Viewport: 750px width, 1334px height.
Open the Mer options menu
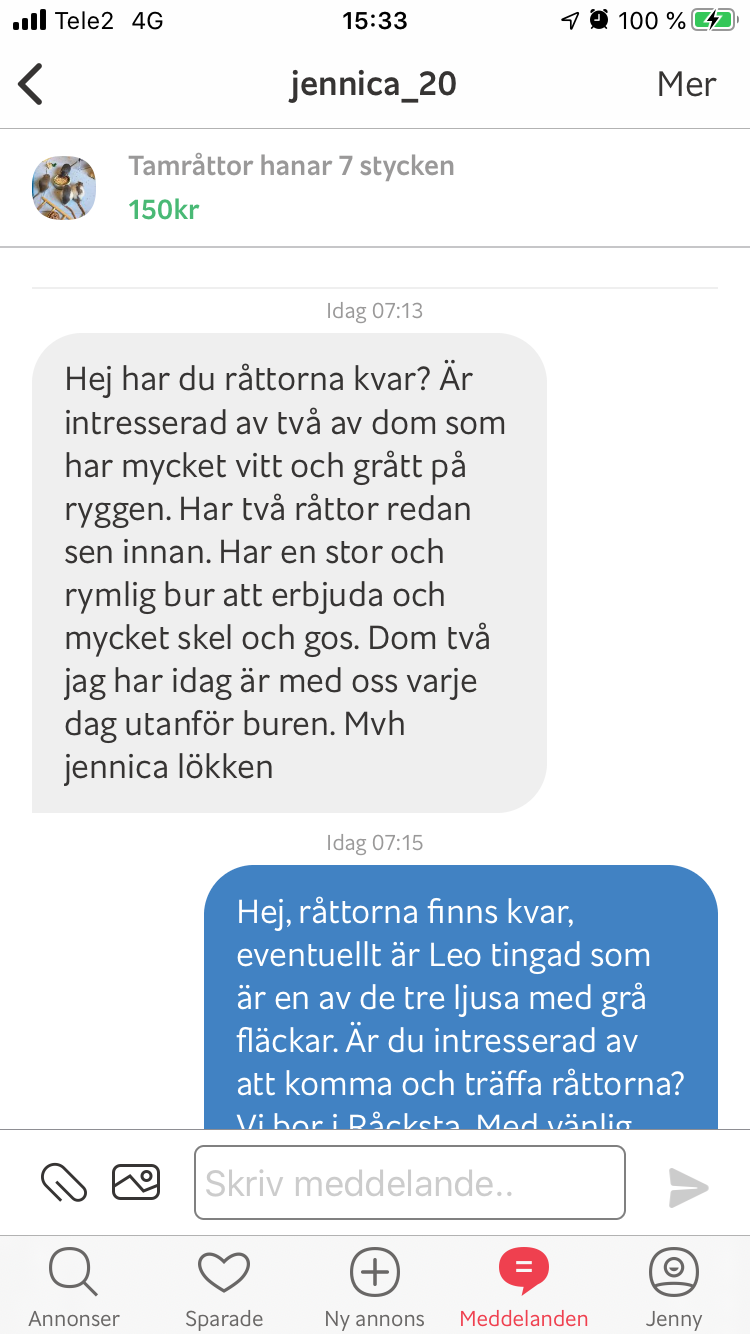[x=686, y=84]
